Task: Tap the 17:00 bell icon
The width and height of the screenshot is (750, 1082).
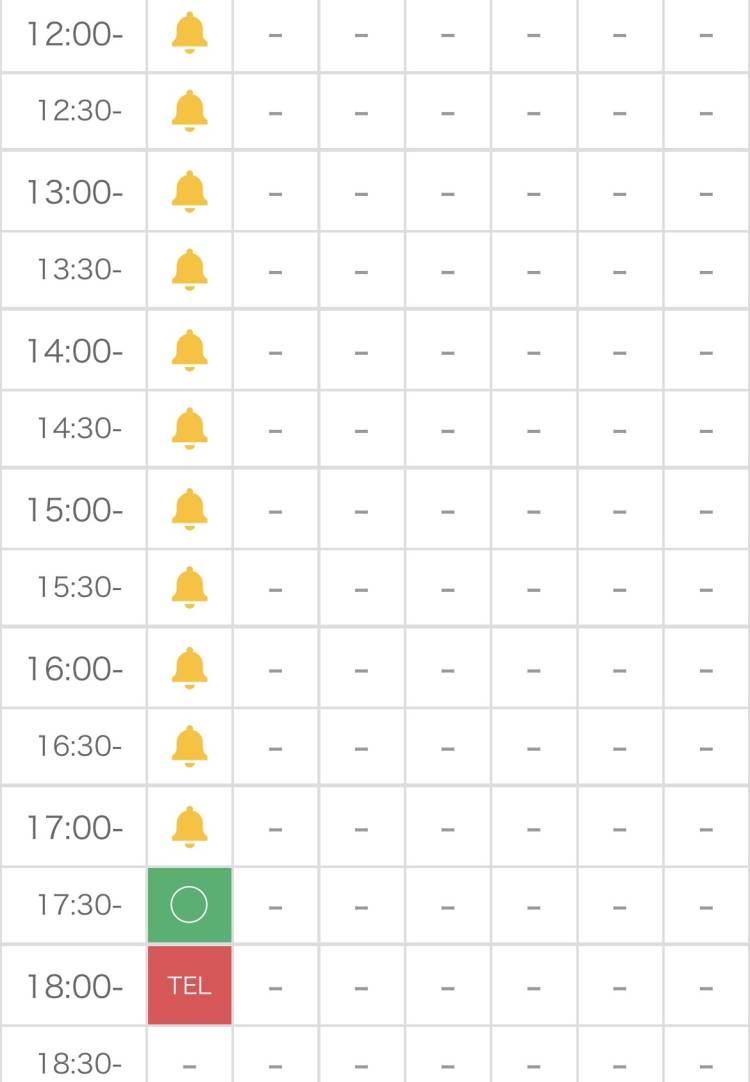Action: [x=189, y=827]
